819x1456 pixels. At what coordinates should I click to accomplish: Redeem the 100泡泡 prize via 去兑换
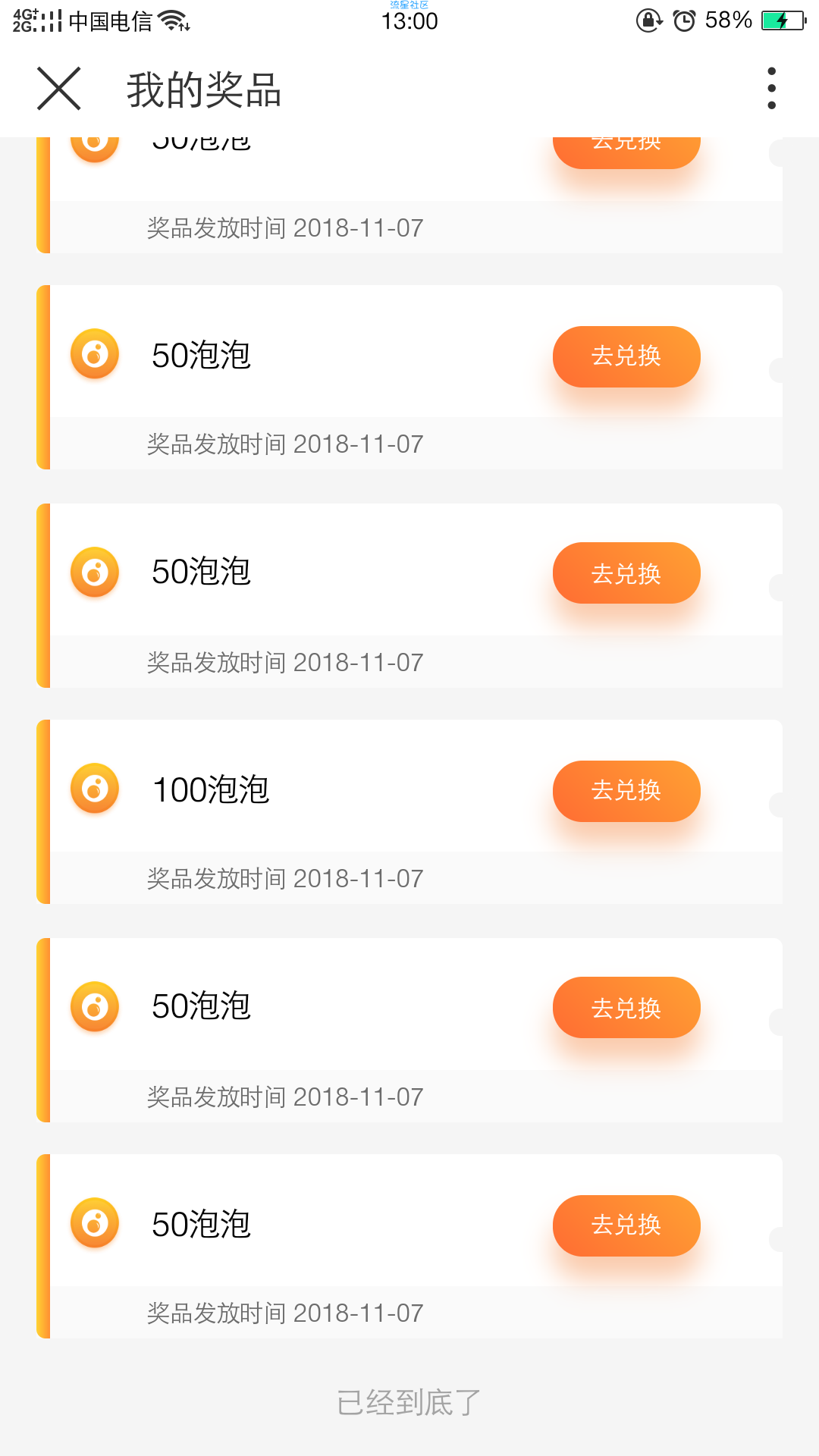click(x=626, y=791)
